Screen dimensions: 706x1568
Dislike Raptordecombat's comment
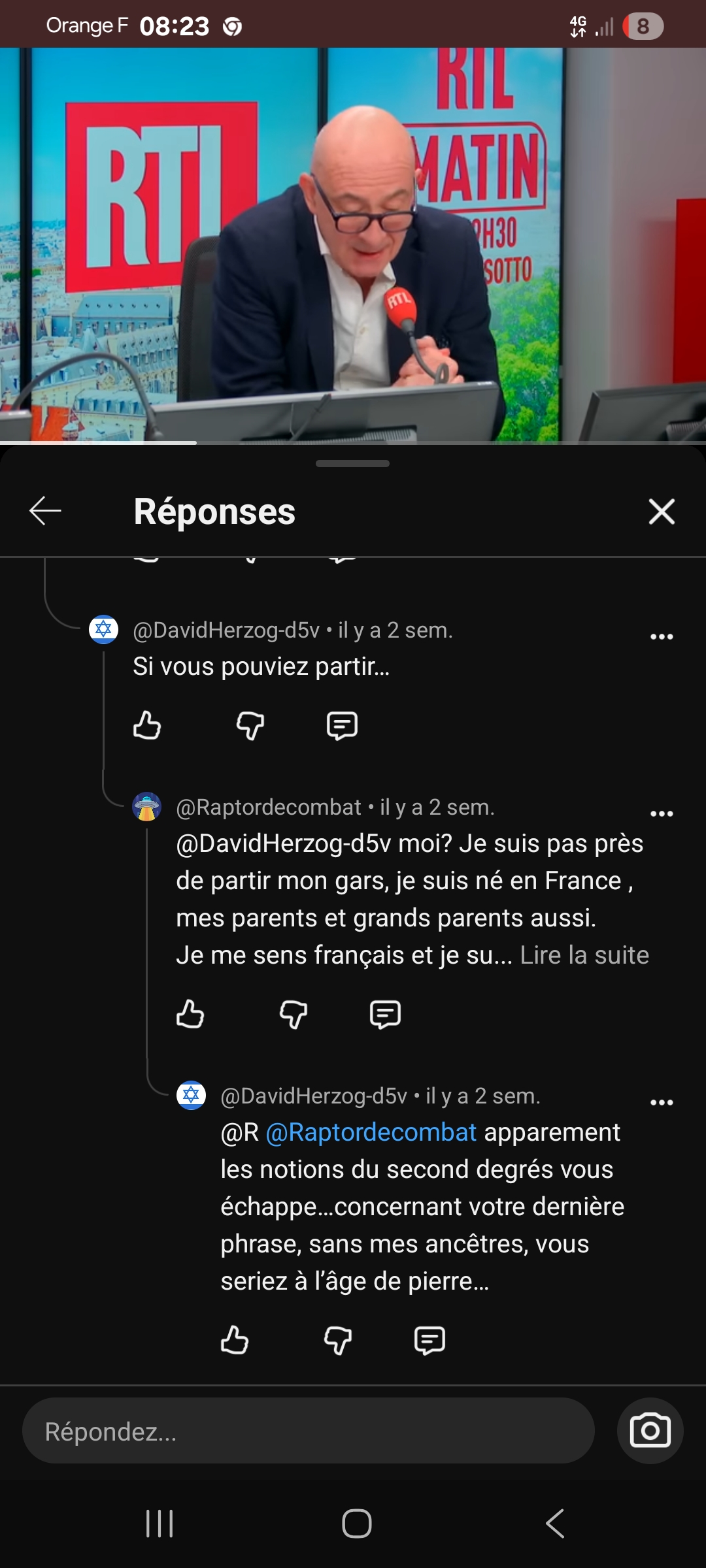click(x=294, y=1015)
